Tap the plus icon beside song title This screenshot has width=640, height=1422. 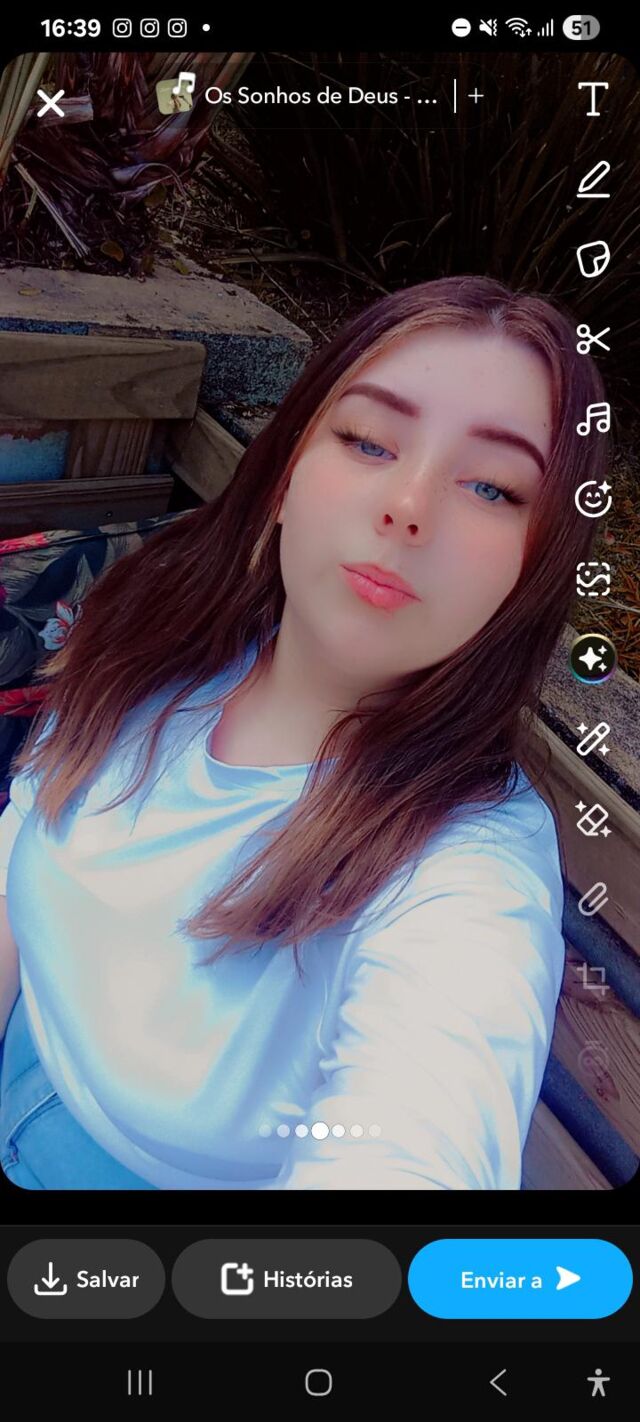click(x=476, y=96)
